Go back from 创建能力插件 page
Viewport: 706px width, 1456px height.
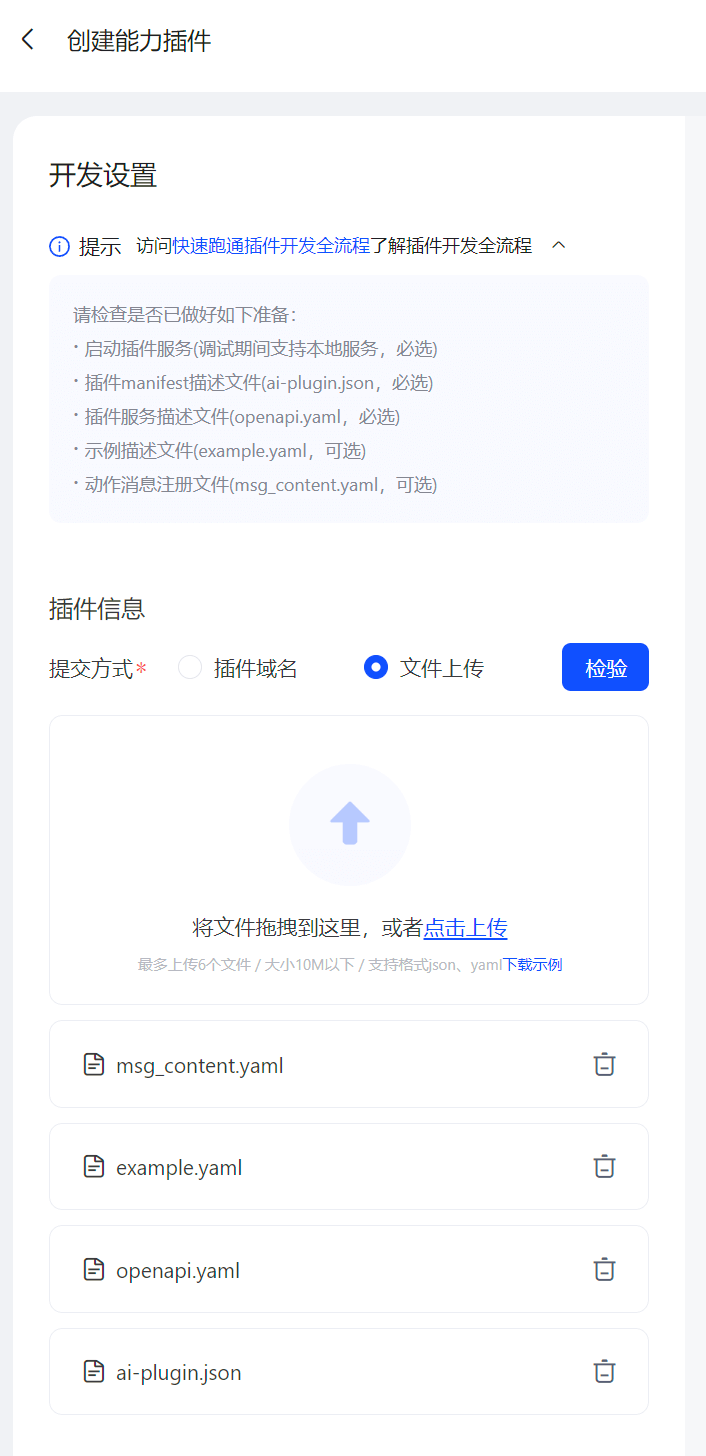[x=28, y=40]
